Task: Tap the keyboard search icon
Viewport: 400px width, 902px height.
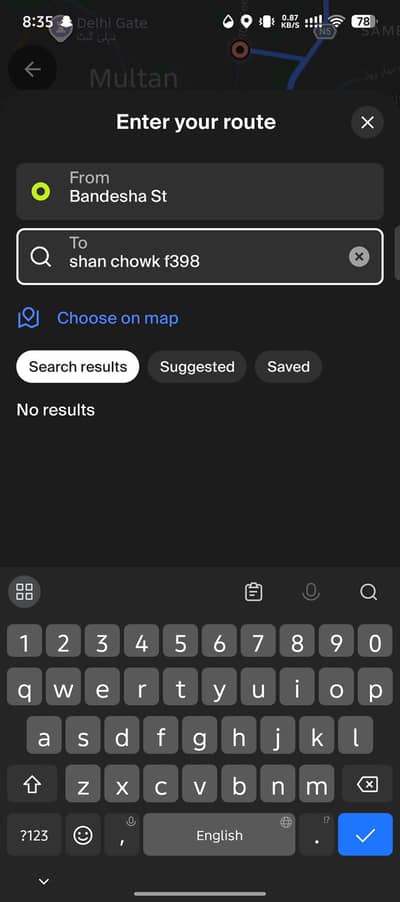Action: click(x=368, y=592)
